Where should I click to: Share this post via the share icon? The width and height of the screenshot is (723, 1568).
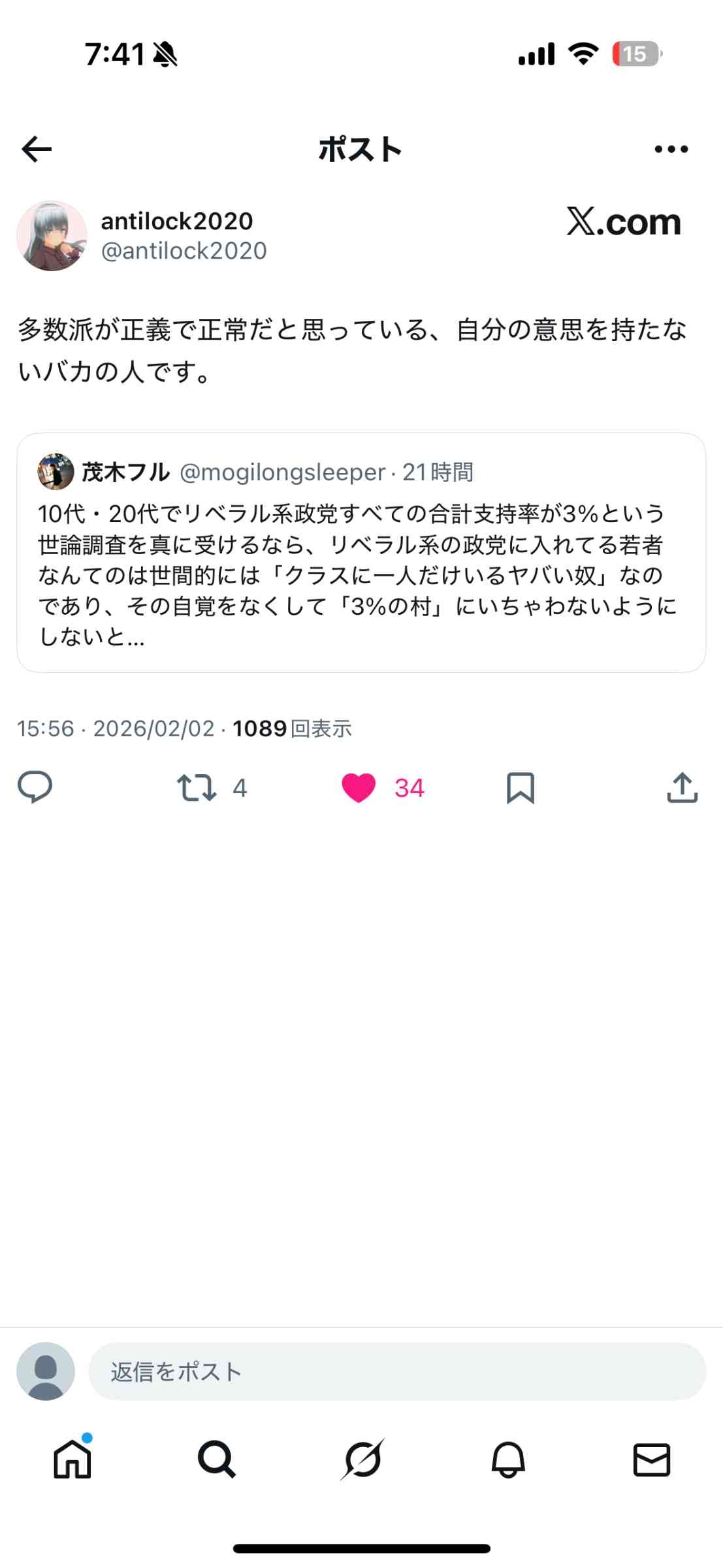[682, 787]
